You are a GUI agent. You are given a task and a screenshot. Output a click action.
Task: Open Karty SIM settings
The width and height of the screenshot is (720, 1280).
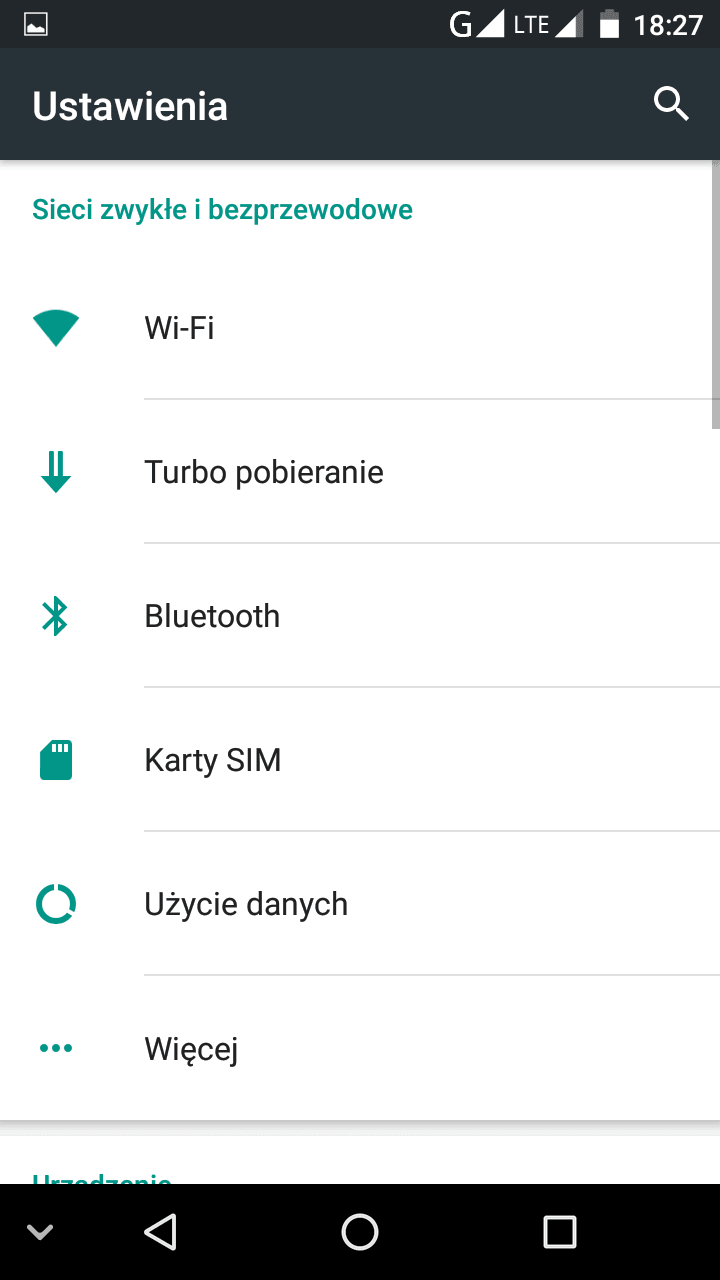[360, 760]
